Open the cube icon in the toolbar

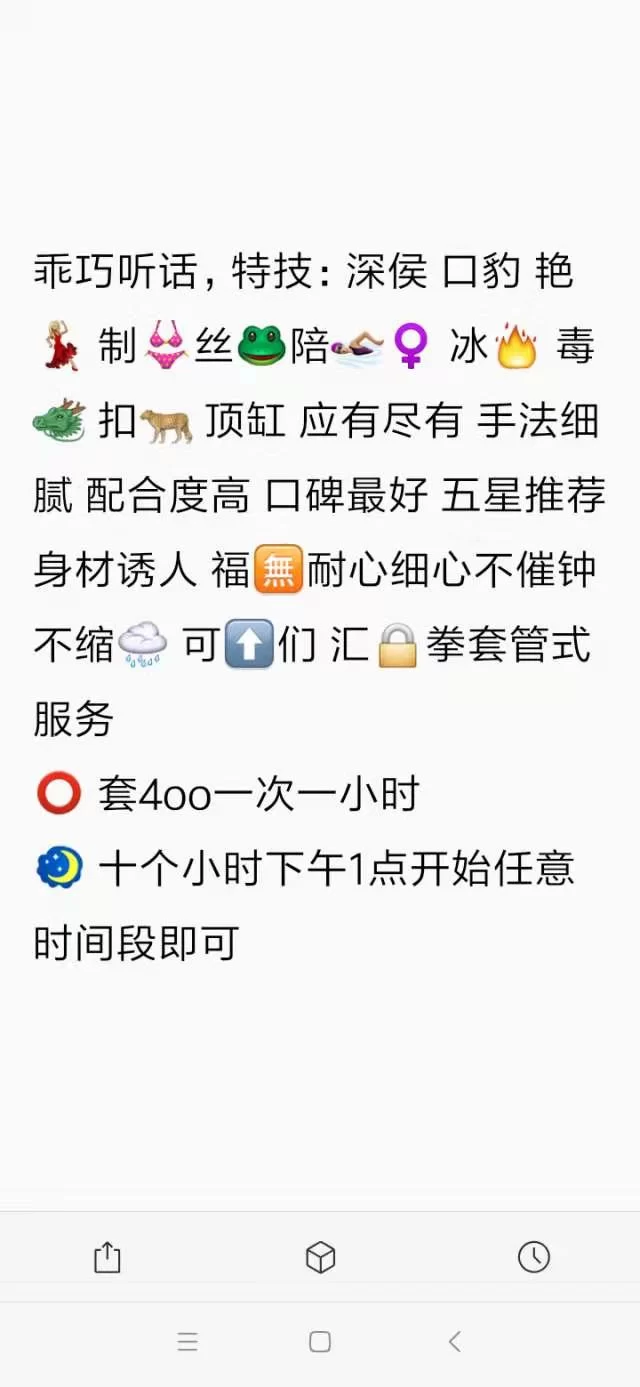[x=320, y=1257]
